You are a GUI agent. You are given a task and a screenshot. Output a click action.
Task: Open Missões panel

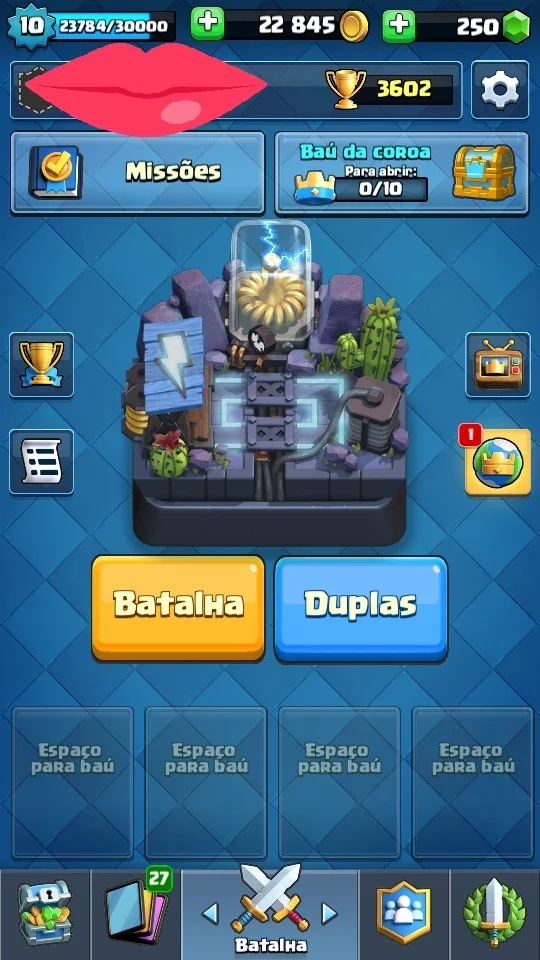click(138, 172)
